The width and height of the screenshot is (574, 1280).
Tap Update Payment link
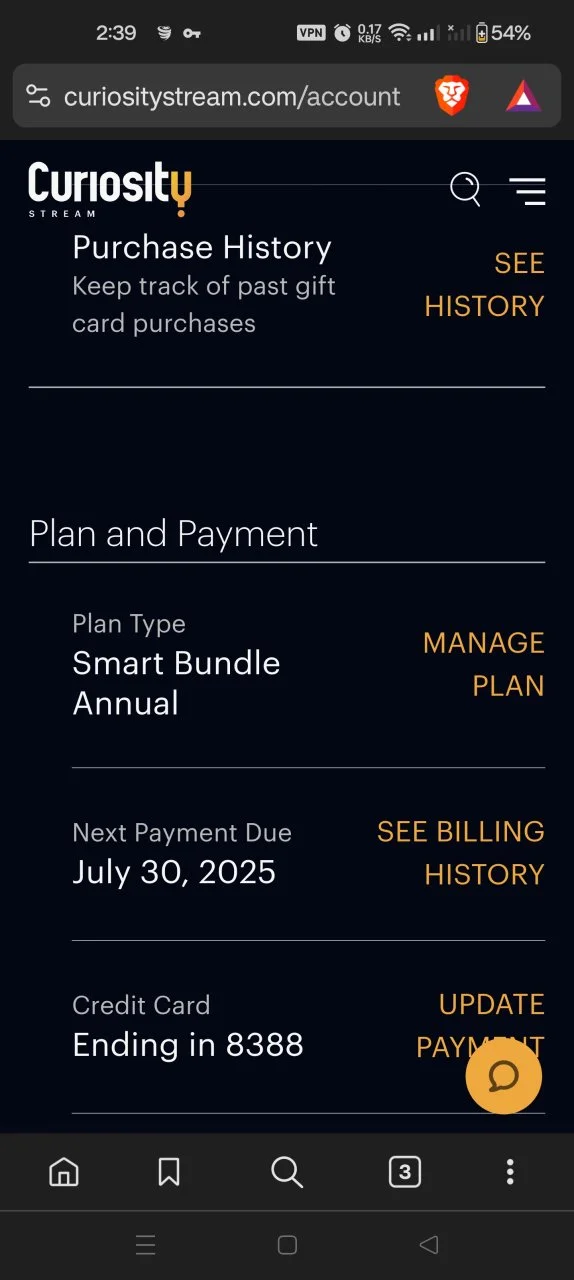pyautogui.click(x=481, y=1025)
